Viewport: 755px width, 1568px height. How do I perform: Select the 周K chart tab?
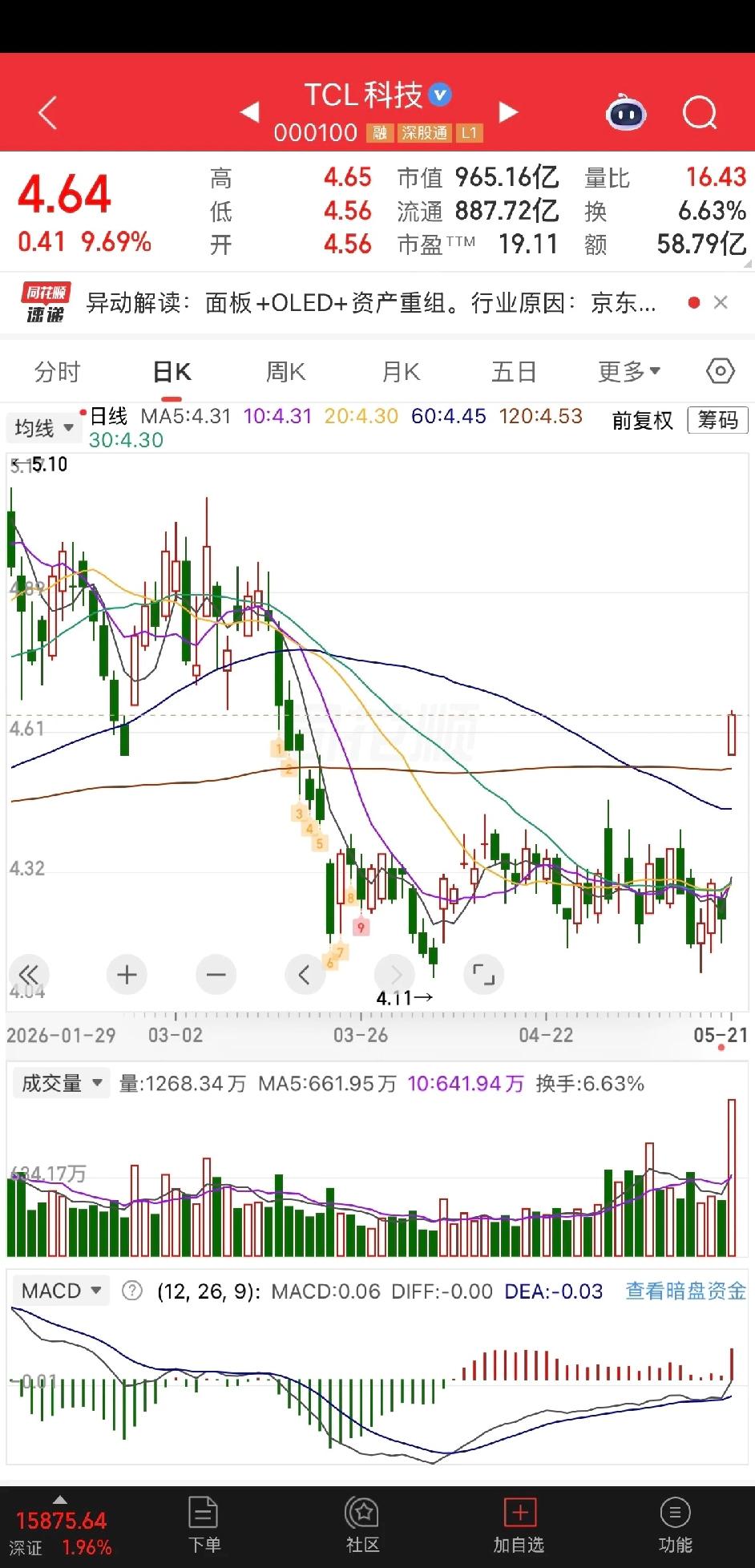(285, 372)
